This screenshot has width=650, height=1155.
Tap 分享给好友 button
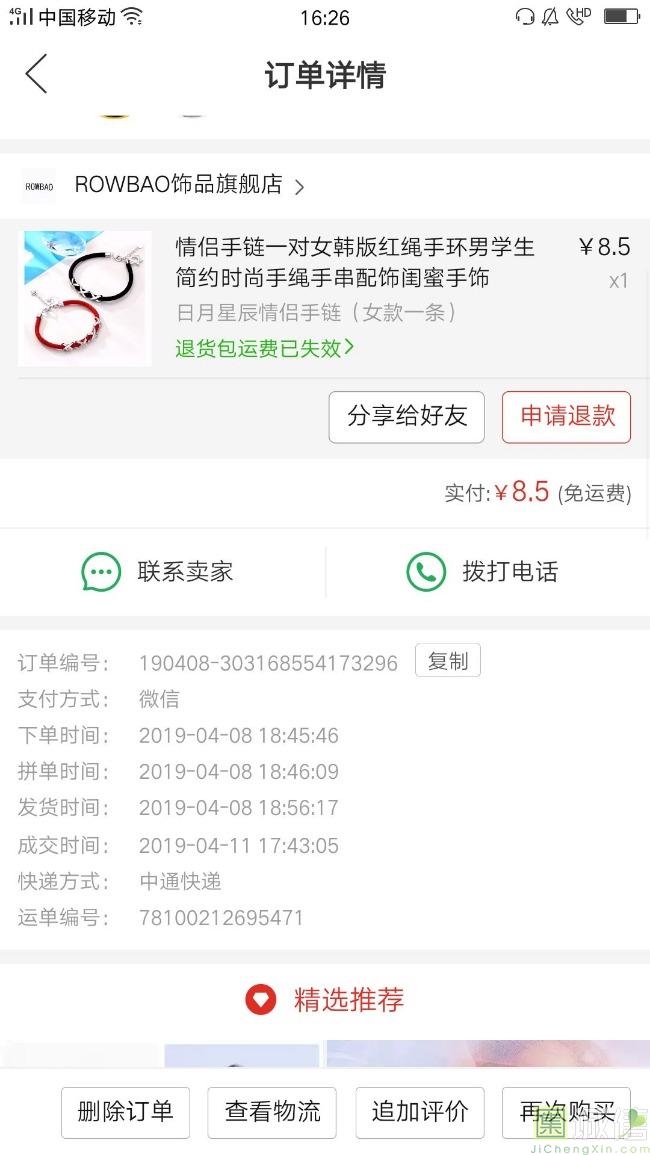point(406,416)
